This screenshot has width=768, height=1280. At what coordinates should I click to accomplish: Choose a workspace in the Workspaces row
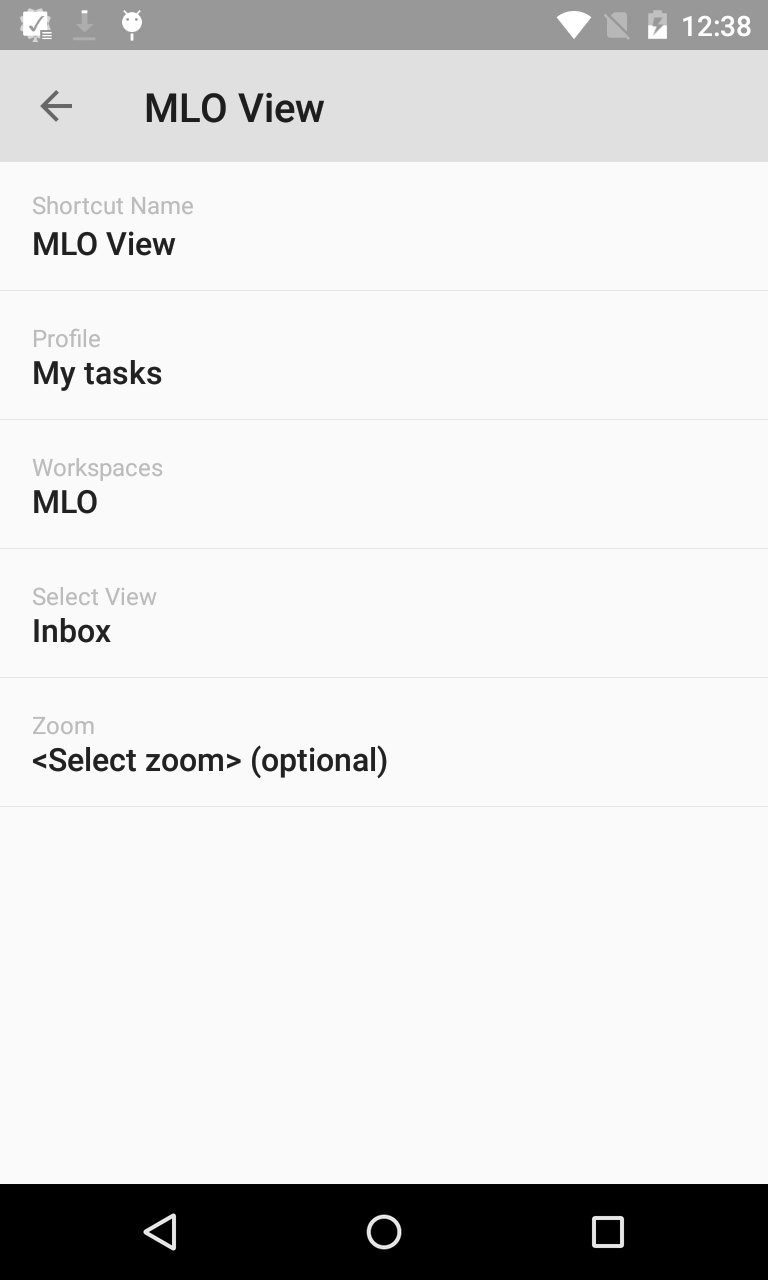tap(384, 485)
